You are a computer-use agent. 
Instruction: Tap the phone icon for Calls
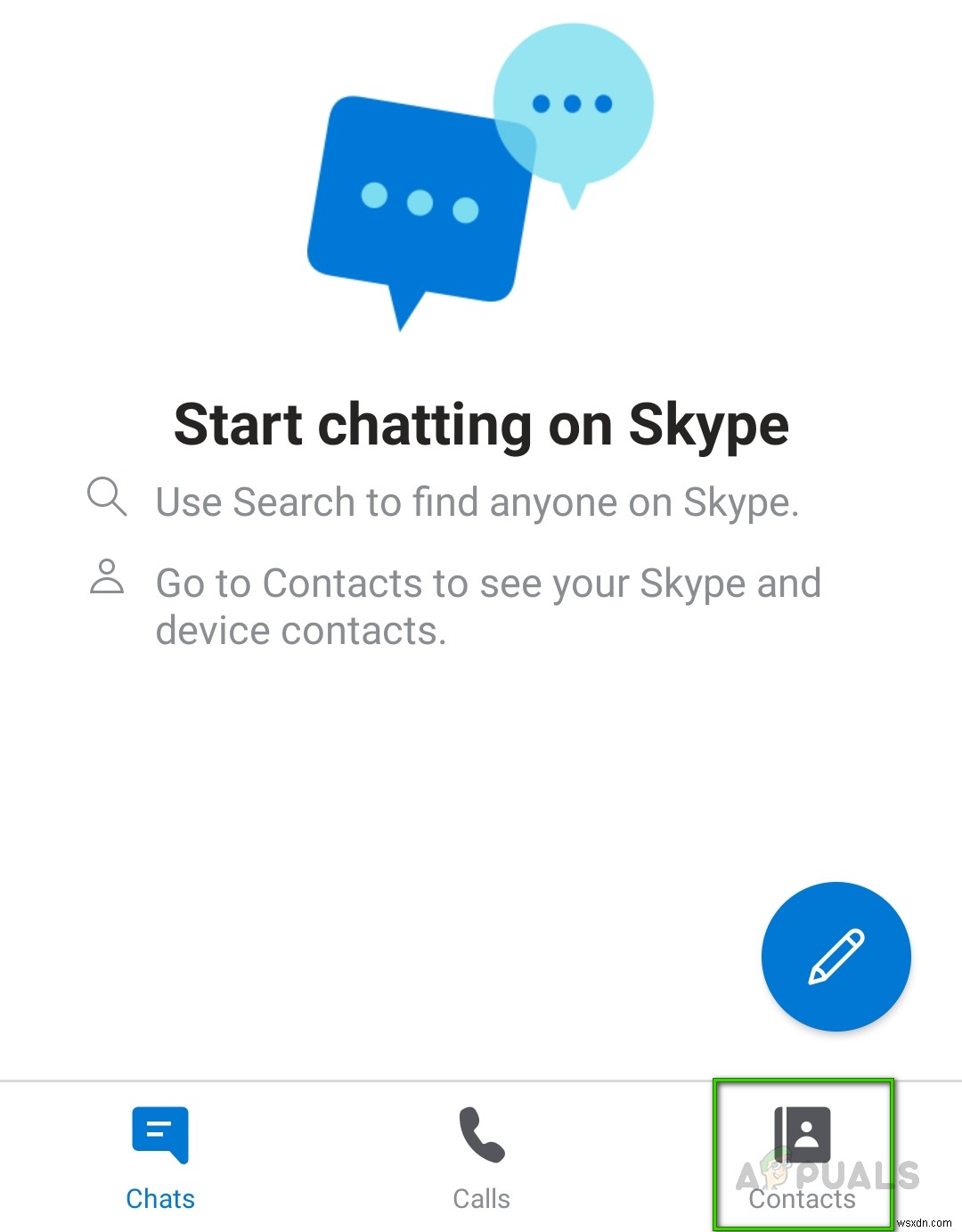click(x=481, y=1132)
